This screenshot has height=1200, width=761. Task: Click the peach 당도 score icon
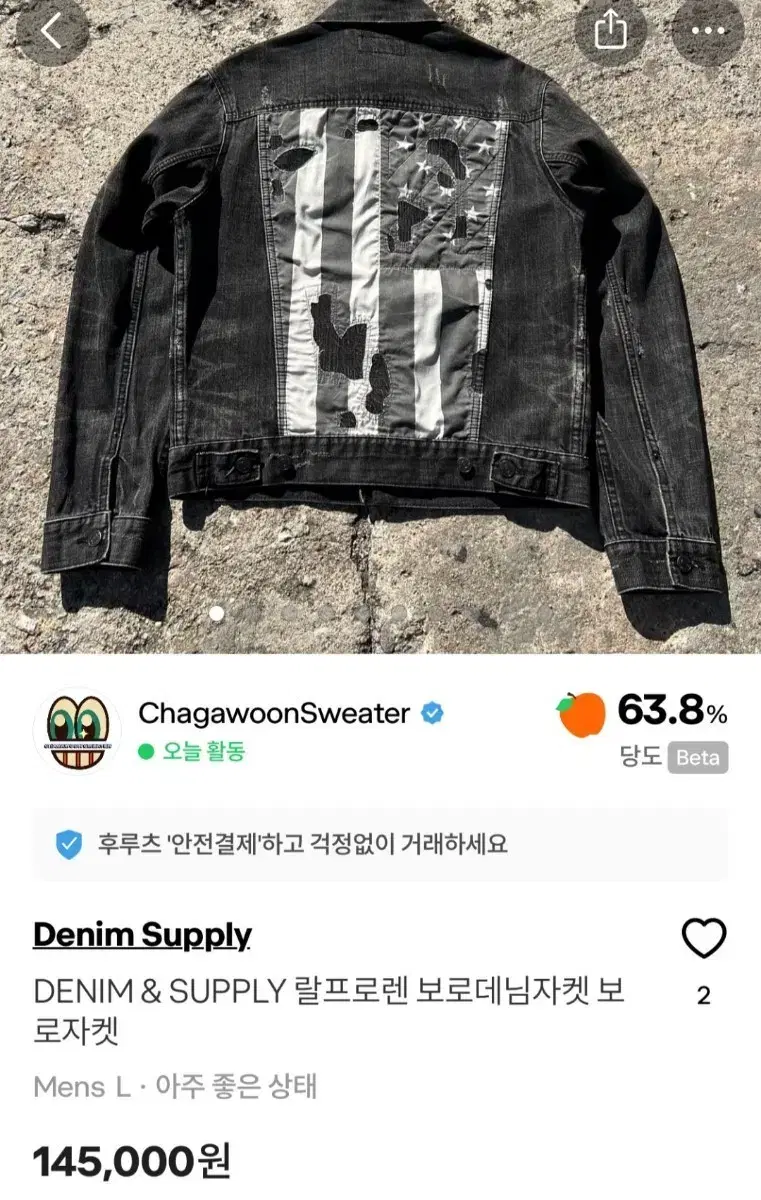pyautogui.click(x=584, y=715)
